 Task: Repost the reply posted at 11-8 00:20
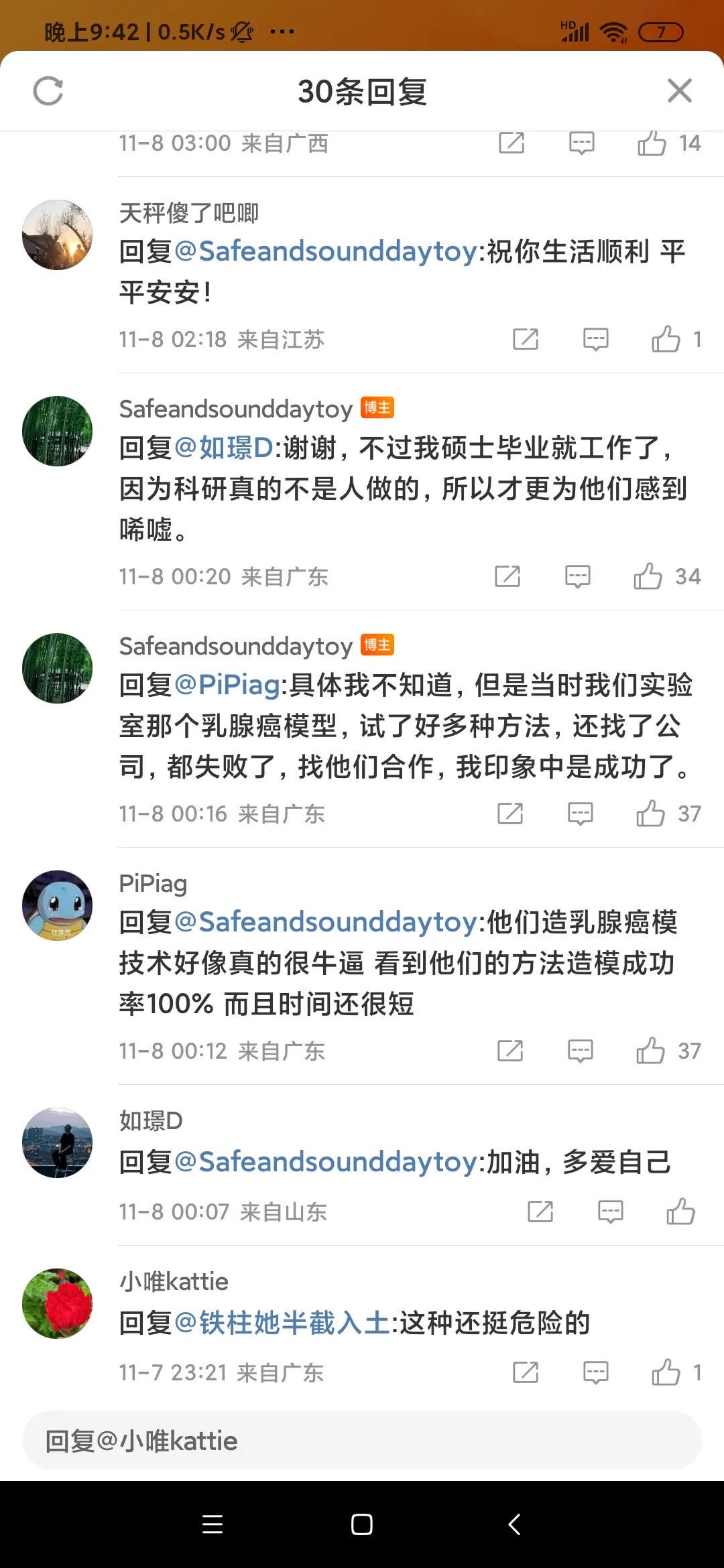[507, 576]
